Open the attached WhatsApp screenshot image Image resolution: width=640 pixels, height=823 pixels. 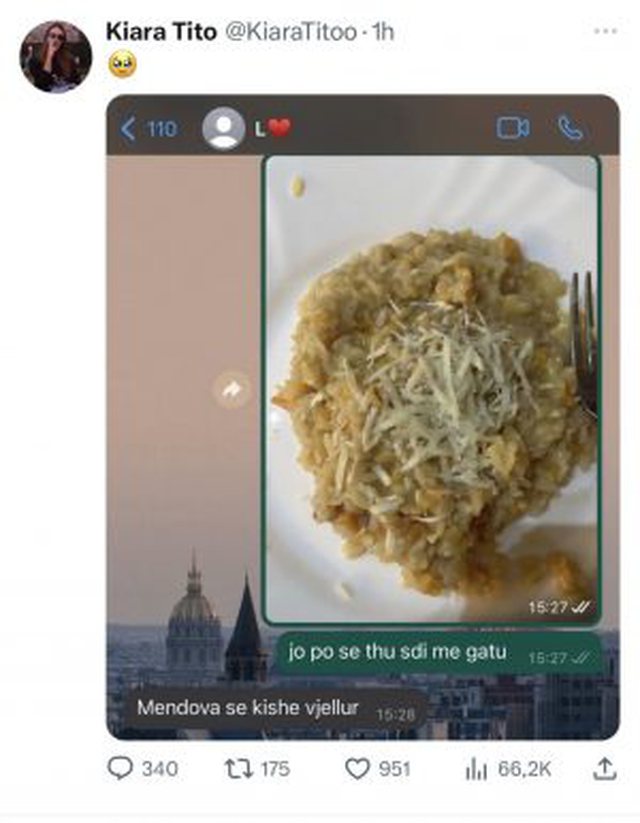coord(362,418)
